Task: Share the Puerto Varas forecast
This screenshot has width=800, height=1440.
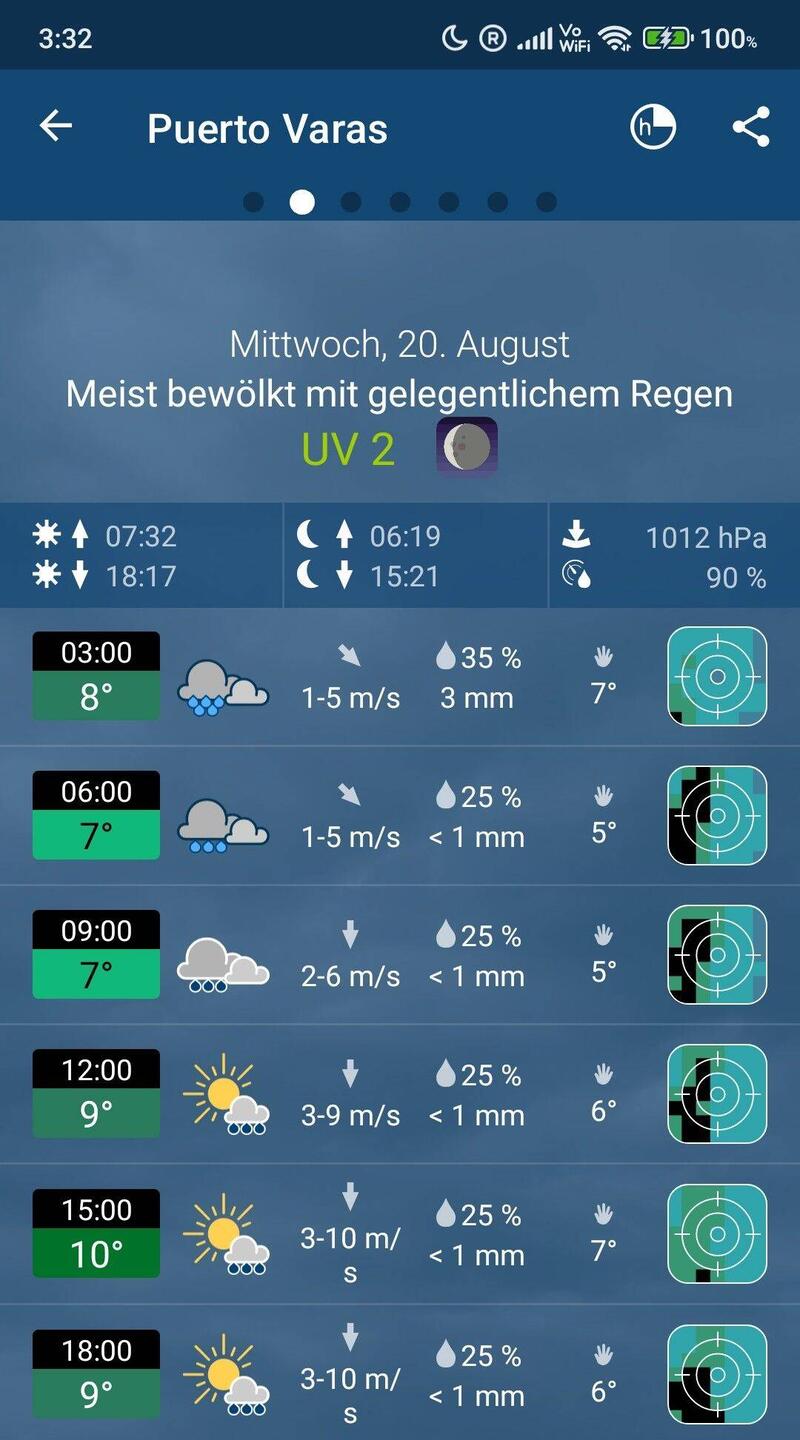Action: (751, 128)
